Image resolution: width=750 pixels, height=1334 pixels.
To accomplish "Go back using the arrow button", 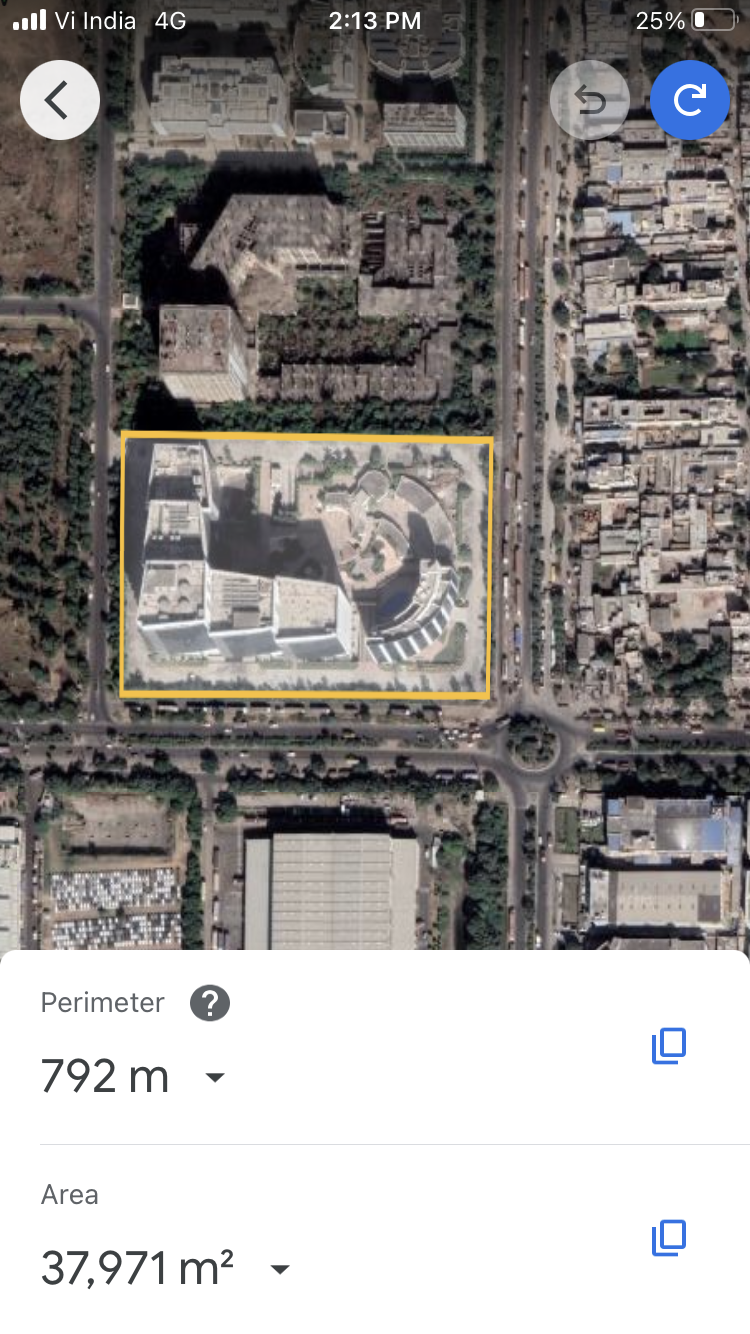I will point(59,100).
